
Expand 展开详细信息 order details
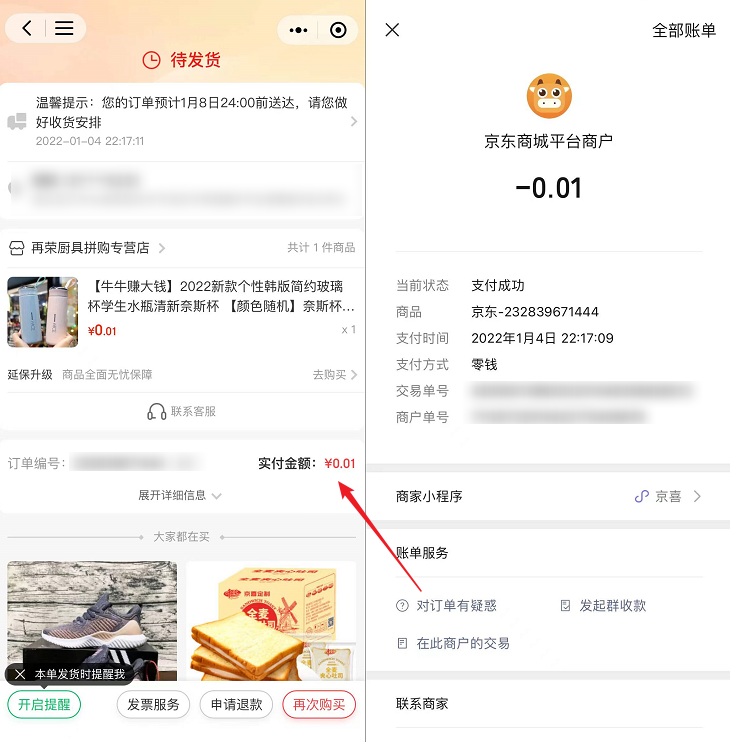pyautogui.click(x=180, y=495)
